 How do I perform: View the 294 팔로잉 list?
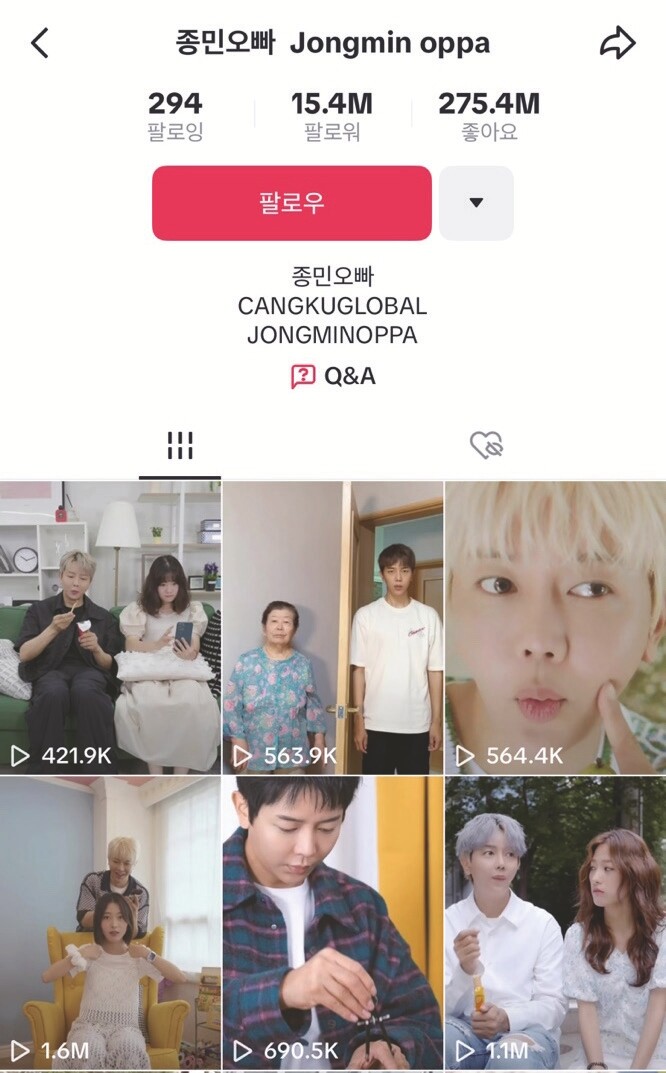[x=175, y=115]
